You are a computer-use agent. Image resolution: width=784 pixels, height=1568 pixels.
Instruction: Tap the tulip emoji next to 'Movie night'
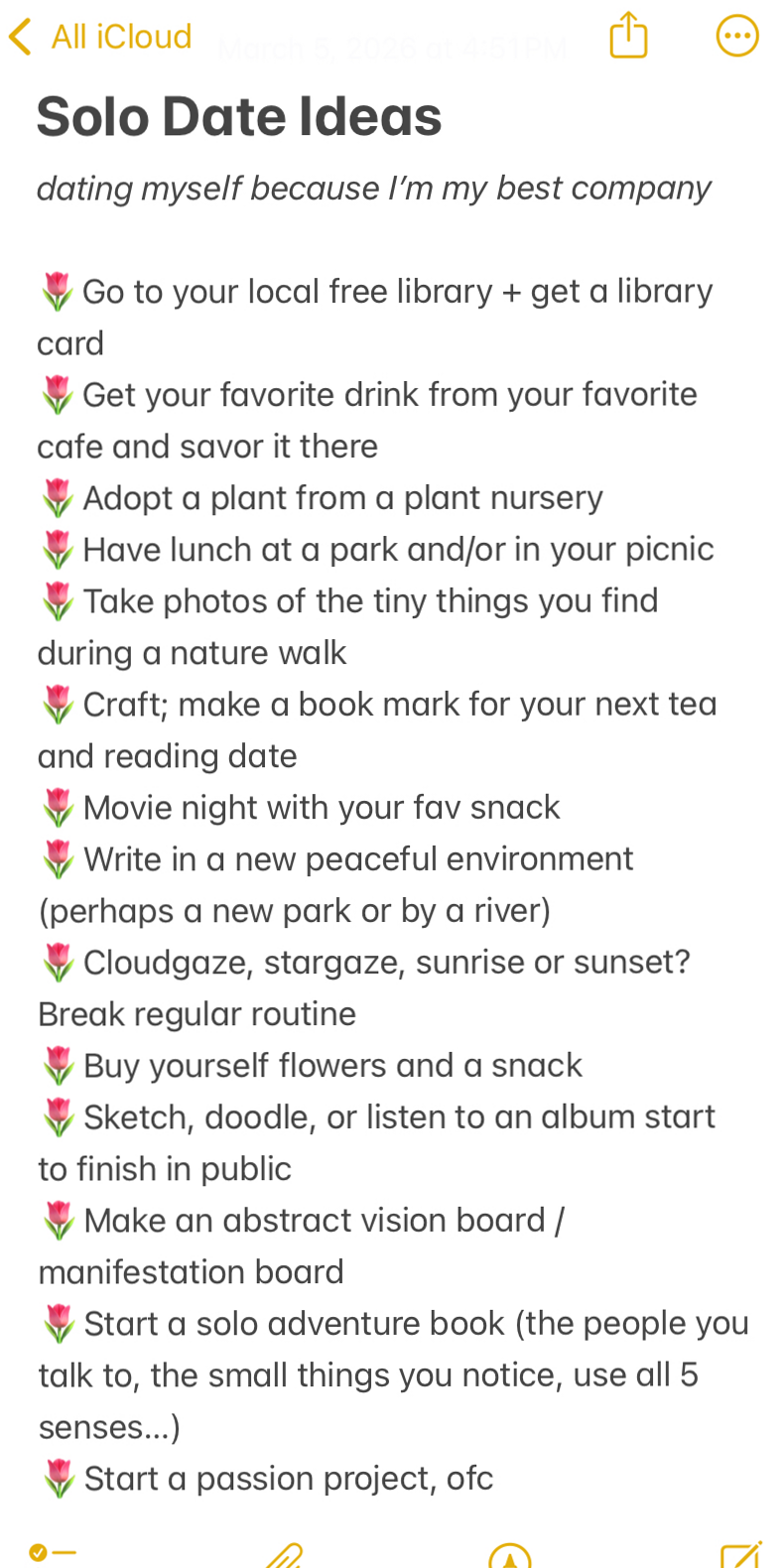57,807
